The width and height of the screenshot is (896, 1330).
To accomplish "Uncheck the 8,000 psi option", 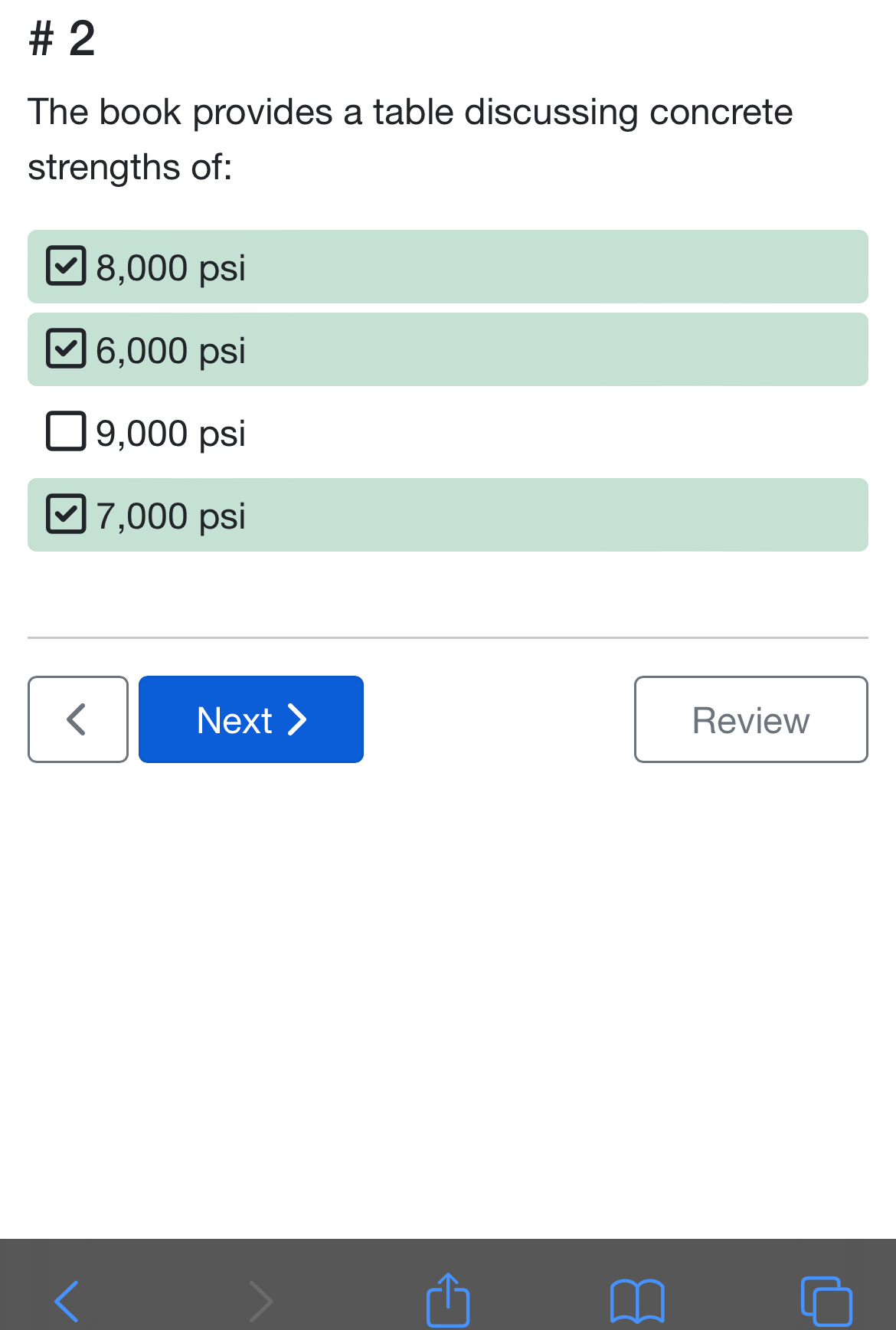I will coord(66,266).
